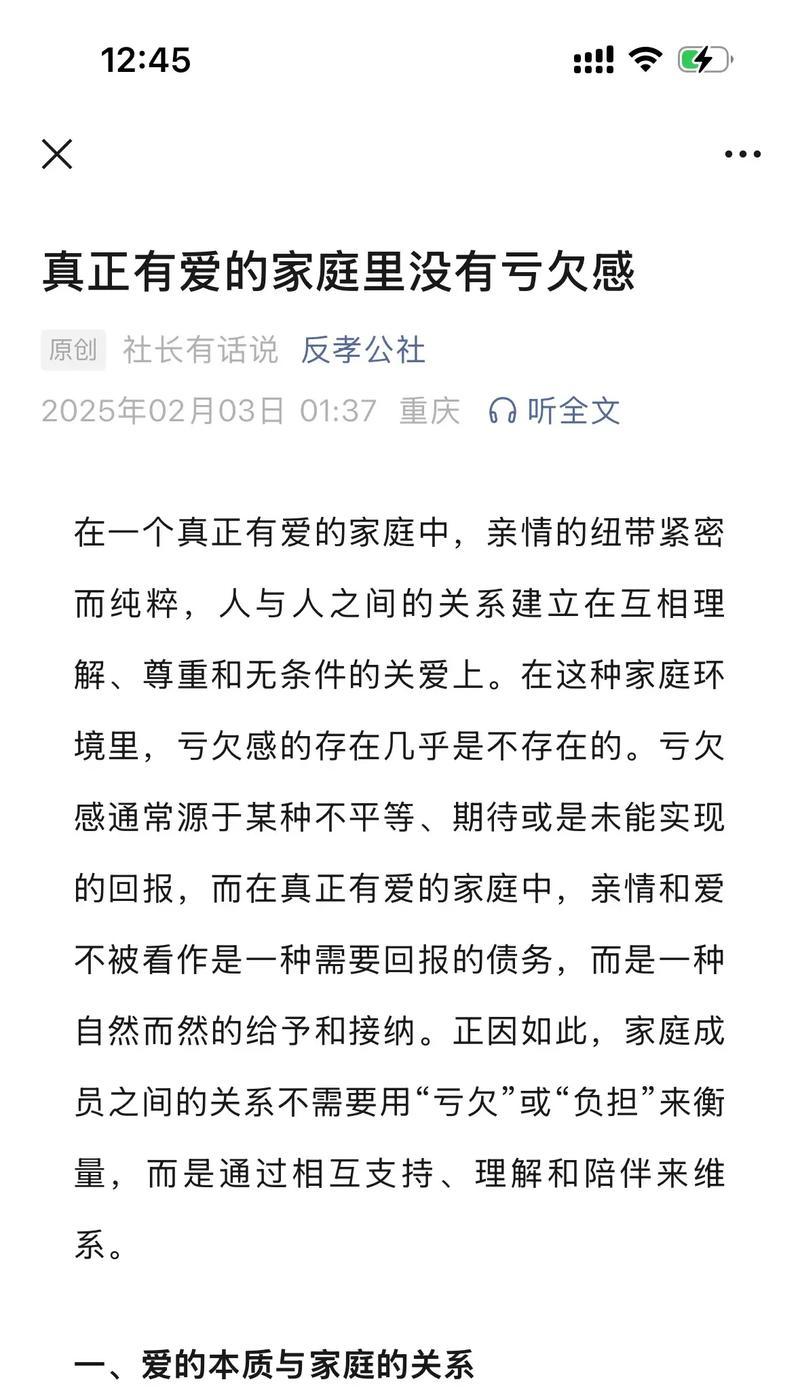Listen to the article via 听全文

[x=555, y=410]
